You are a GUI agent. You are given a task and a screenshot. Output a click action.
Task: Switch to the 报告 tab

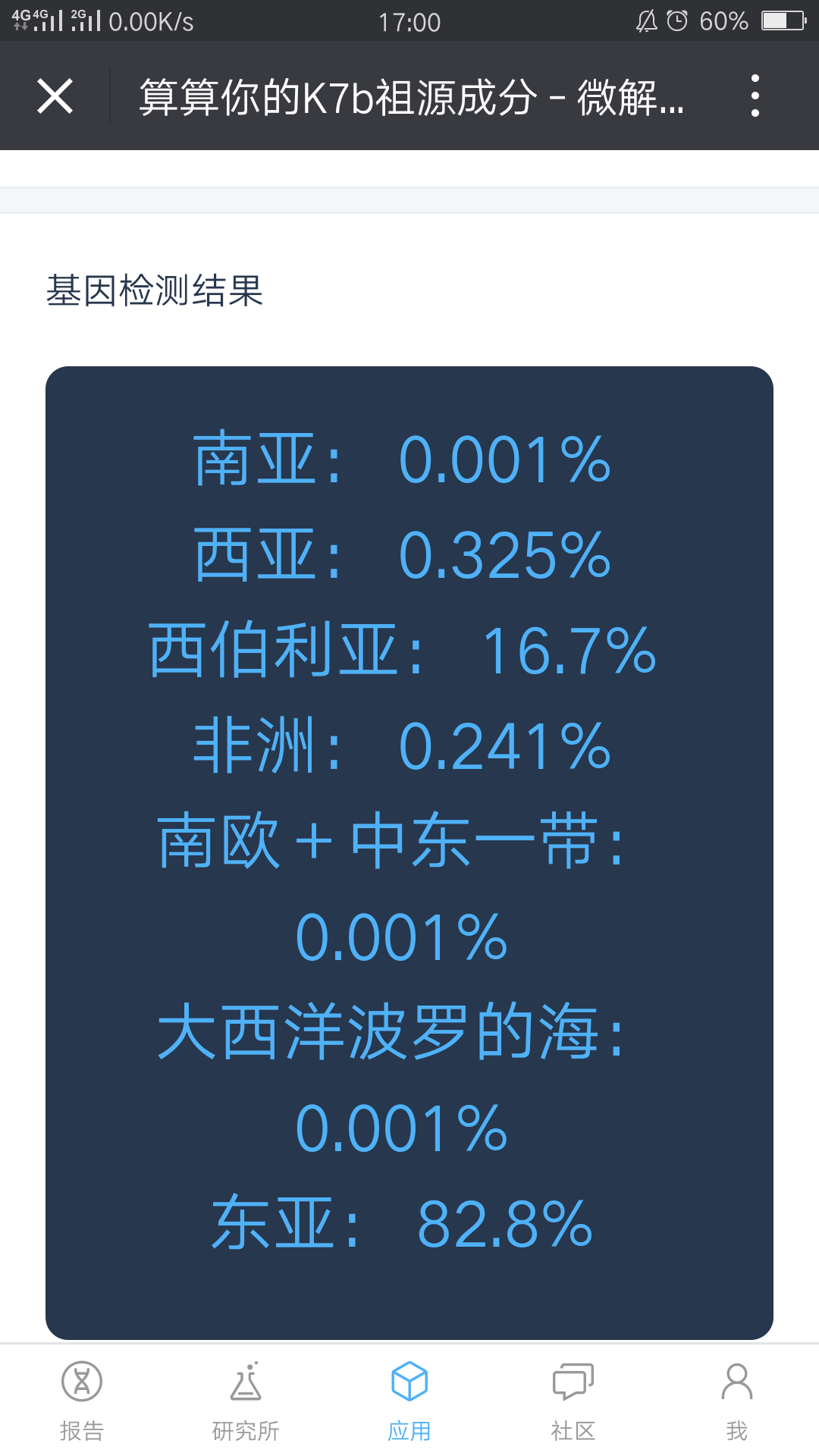(82, 1401)
